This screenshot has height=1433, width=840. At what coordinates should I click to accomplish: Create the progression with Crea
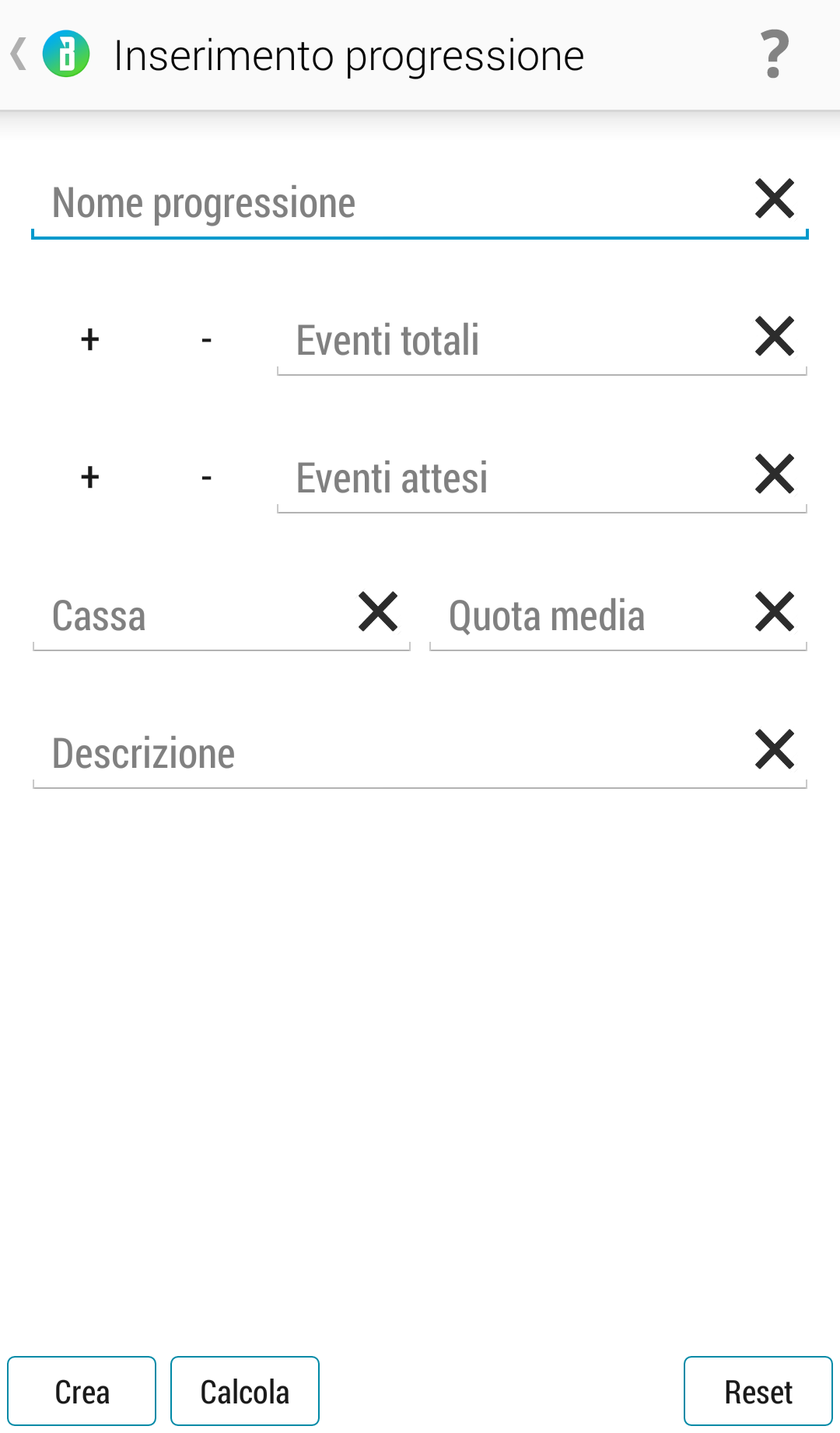82,1392
